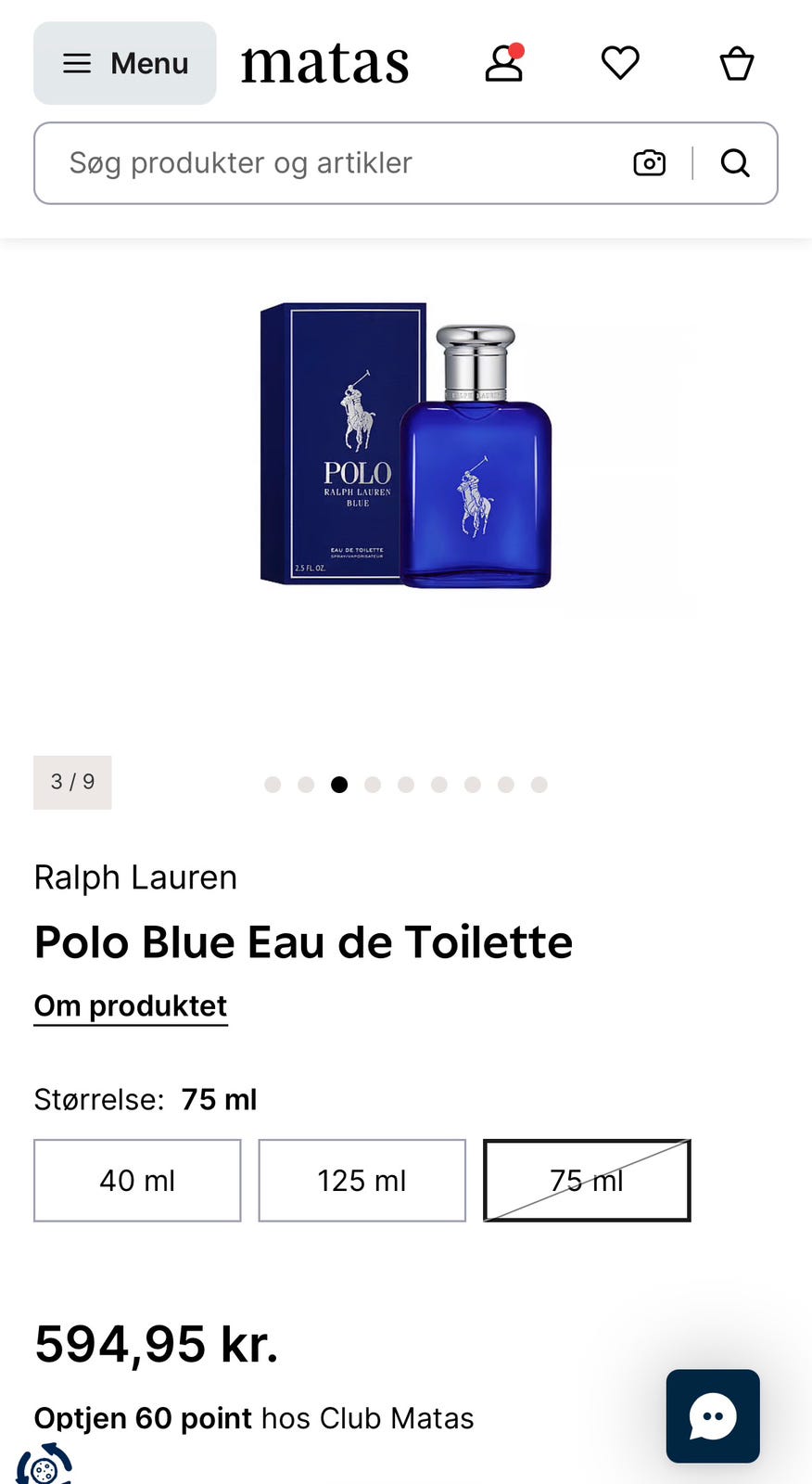Open the Om produktet link
The image size is (812, 1484).
[x=130, y=1005]
